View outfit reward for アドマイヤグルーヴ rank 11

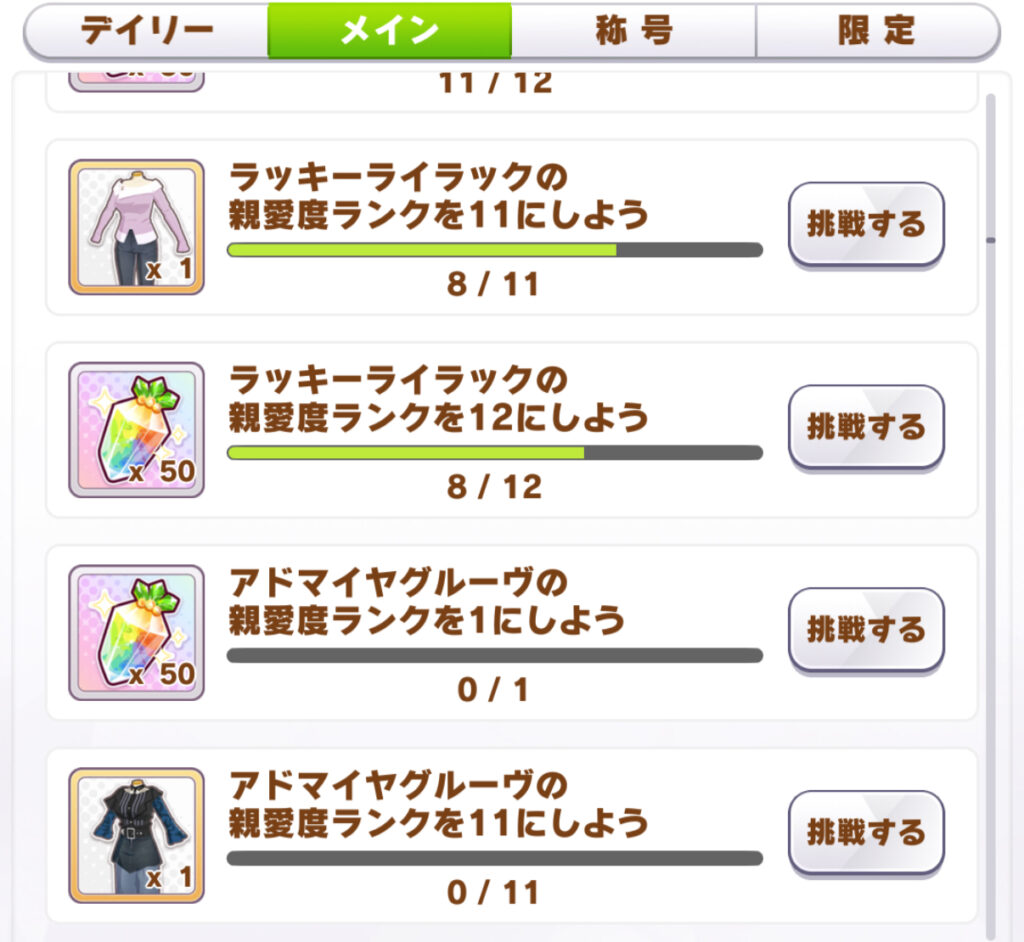[x=136, y=835]
